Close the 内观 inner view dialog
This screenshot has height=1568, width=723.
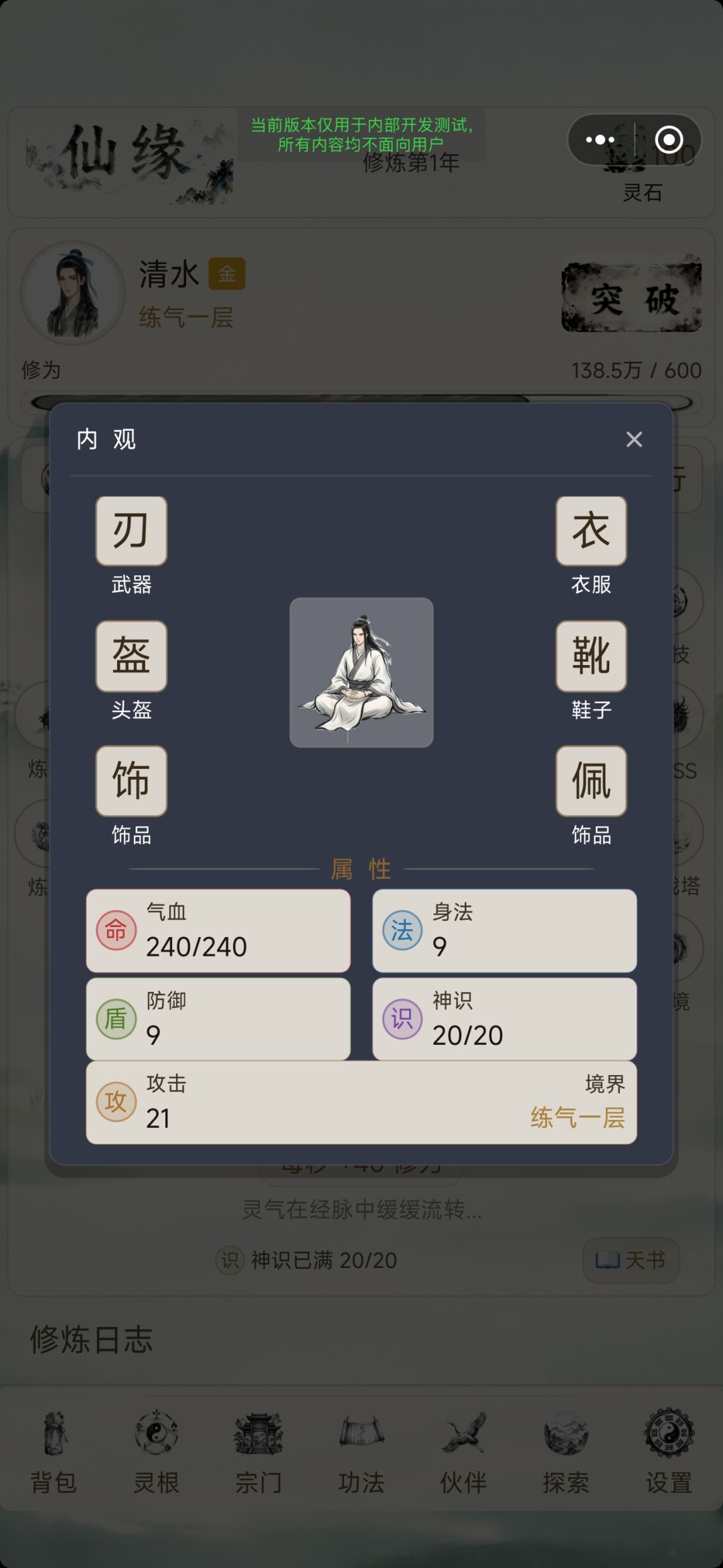coord(634,439)
